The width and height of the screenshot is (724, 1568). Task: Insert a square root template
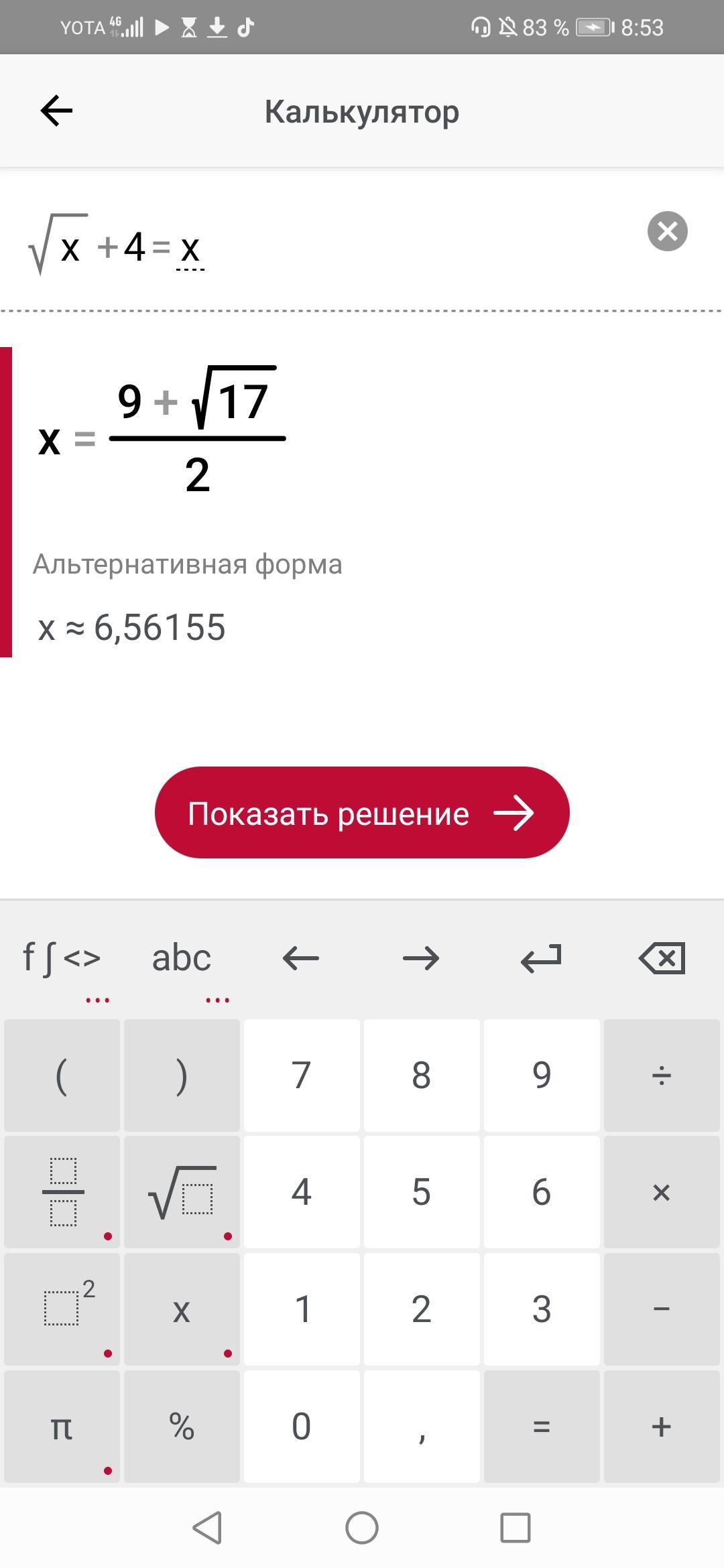(x=182, y=1192)
